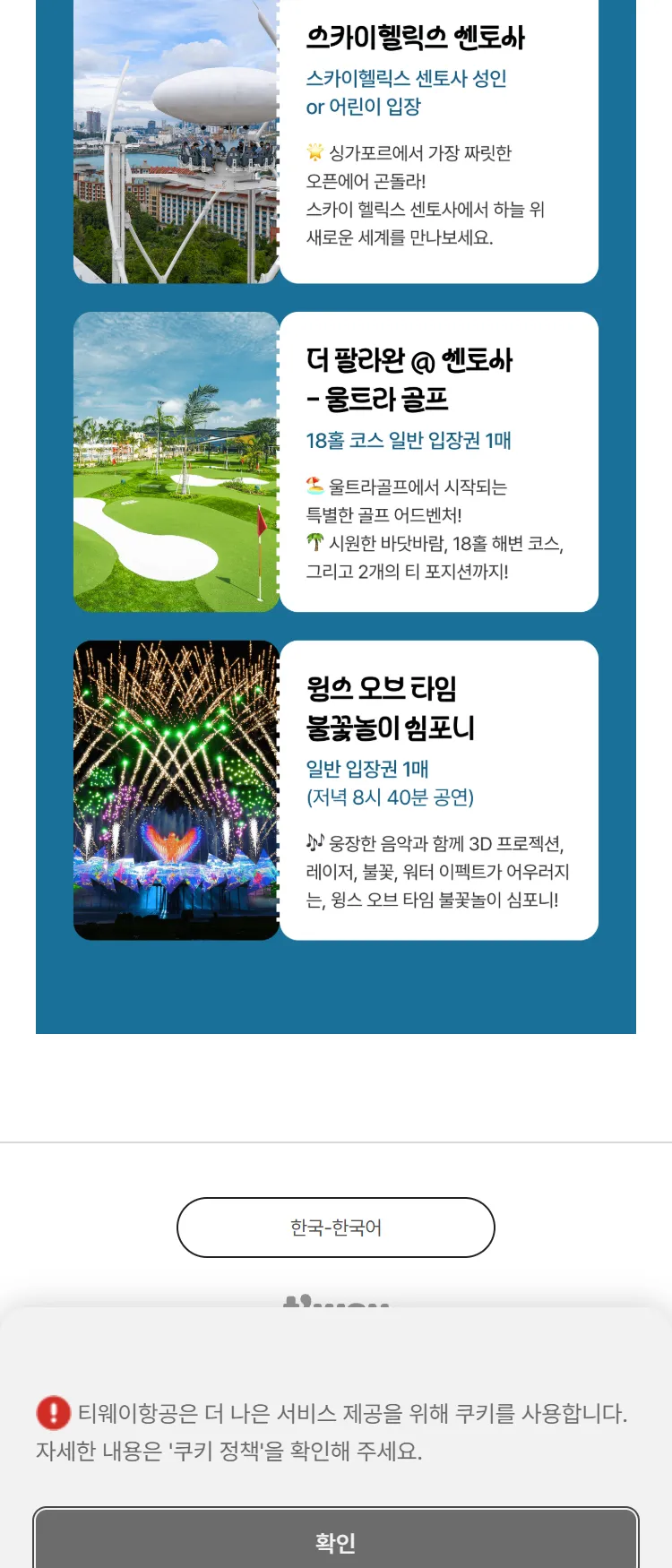Open the 한국-한국어 language selector
Viewport: 672px width, 1568px height.
pyautogui.click(x=336, y=1228)
